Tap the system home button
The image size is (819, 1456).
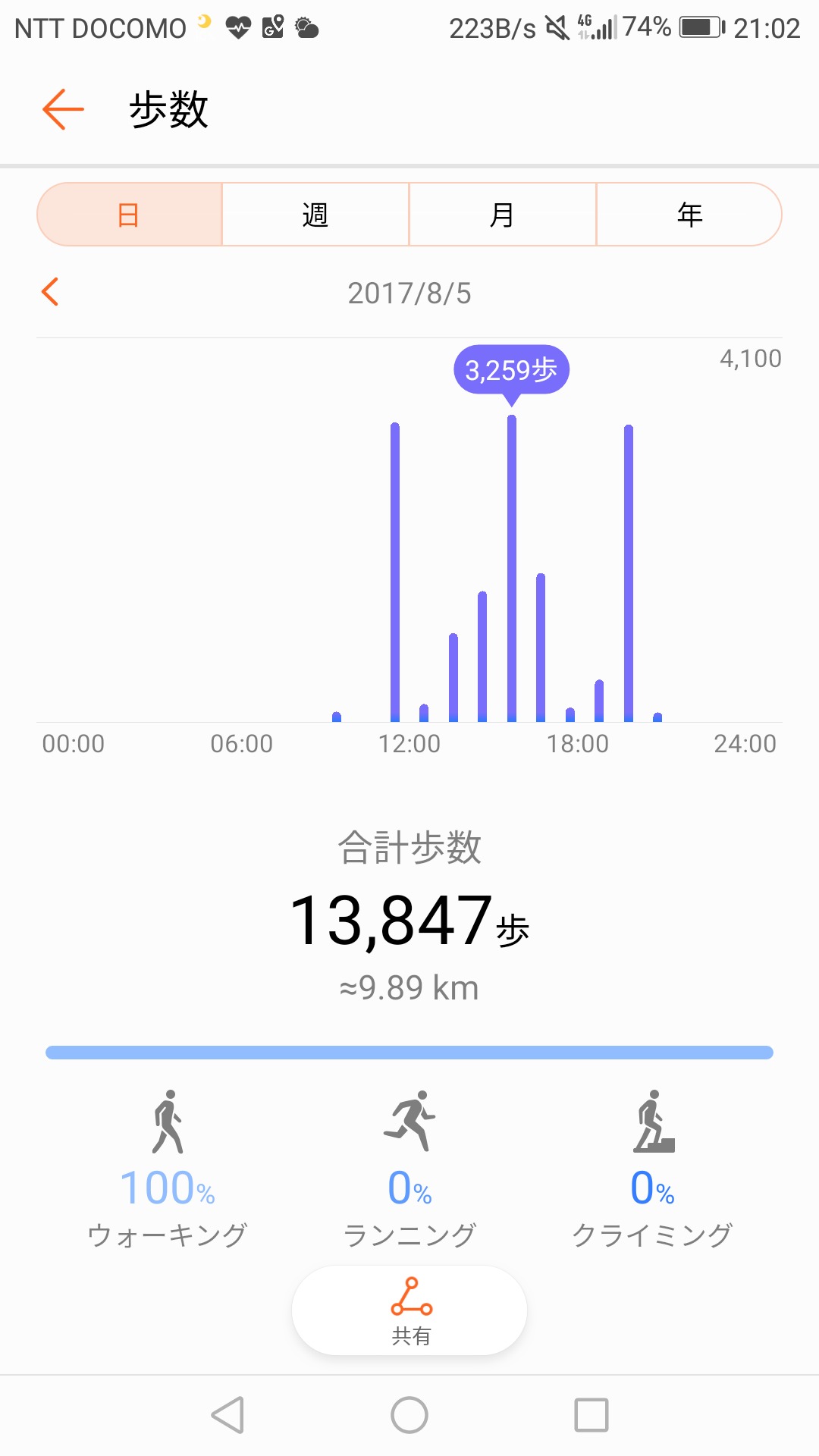point(409,1415)
